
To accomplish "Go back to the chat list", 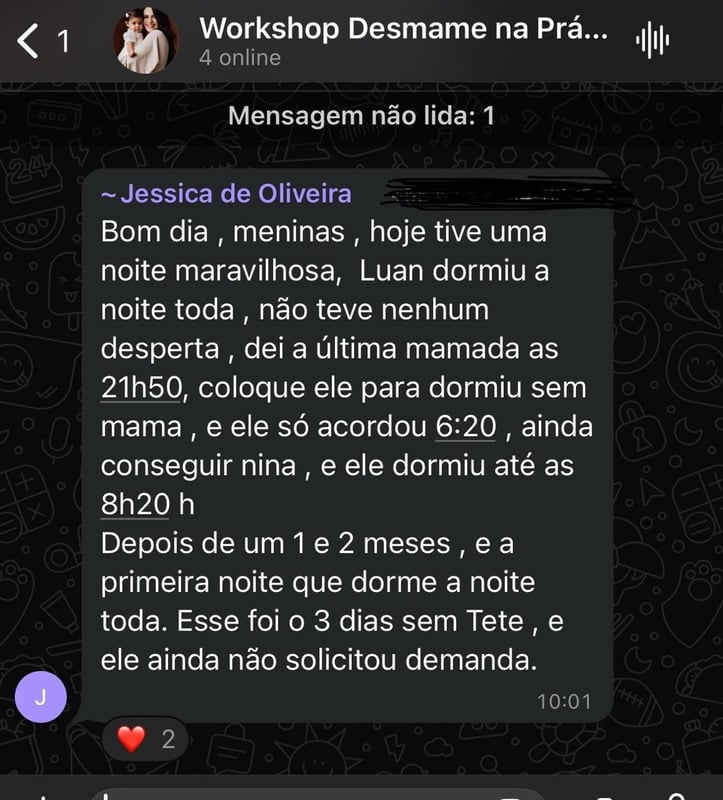I will pyautogui.click(x=42, y=41).
